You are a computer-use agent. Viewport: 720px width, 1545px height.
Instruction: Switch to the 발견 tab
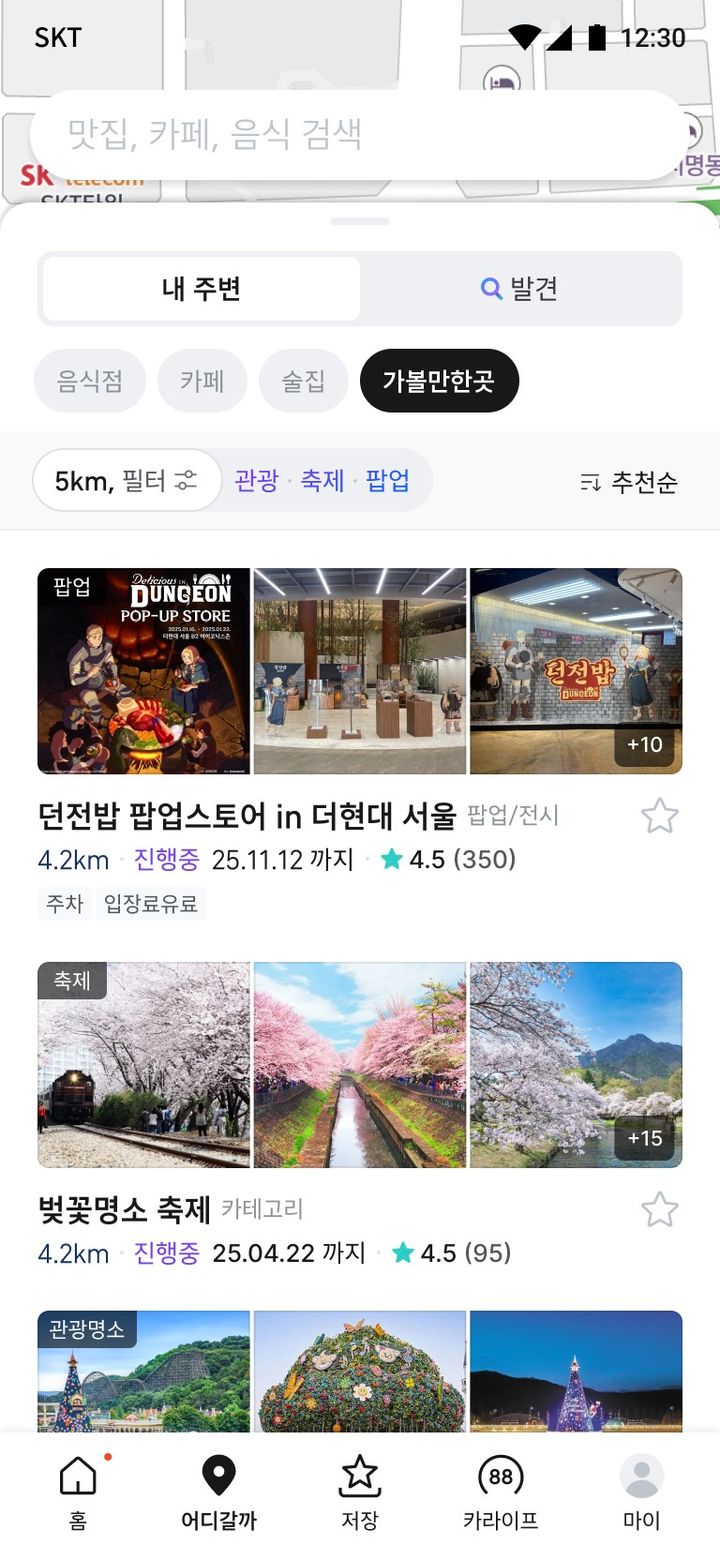(x=520, y=289)
